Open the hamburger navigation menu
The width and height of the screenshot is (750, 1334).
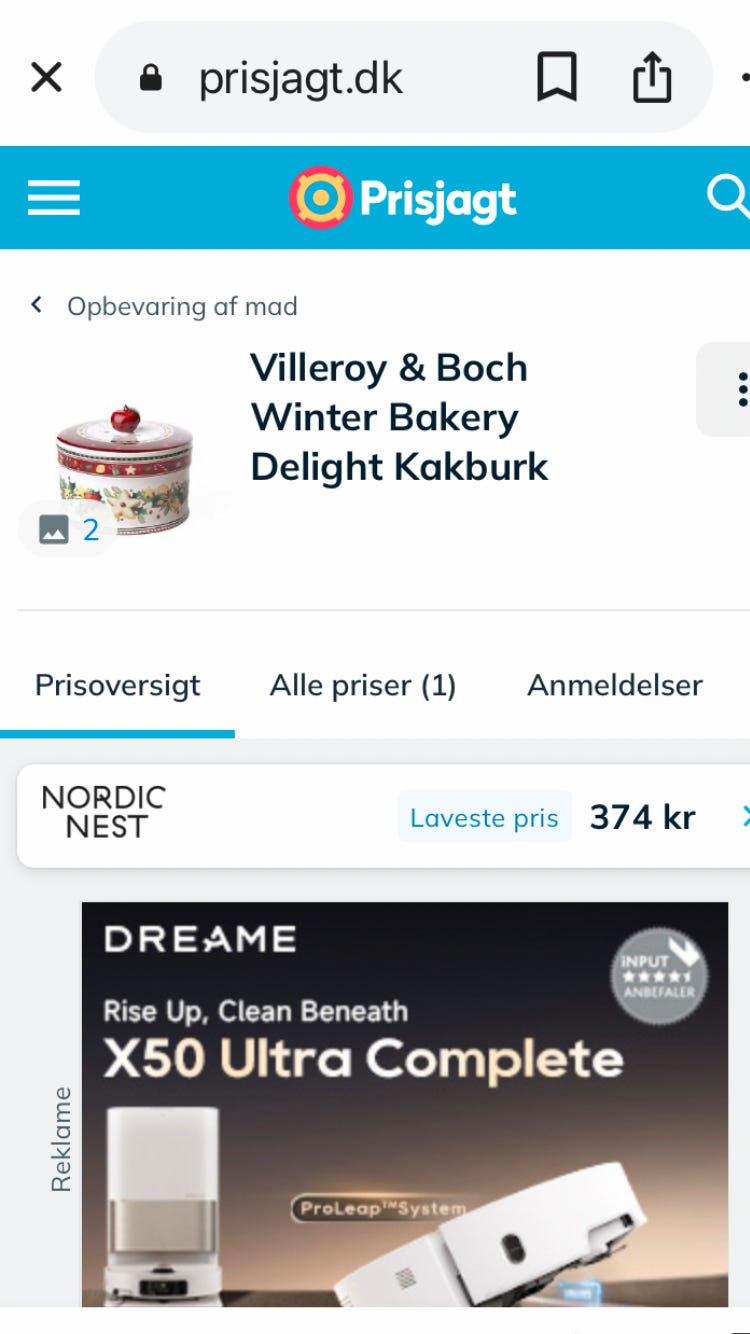53,197
